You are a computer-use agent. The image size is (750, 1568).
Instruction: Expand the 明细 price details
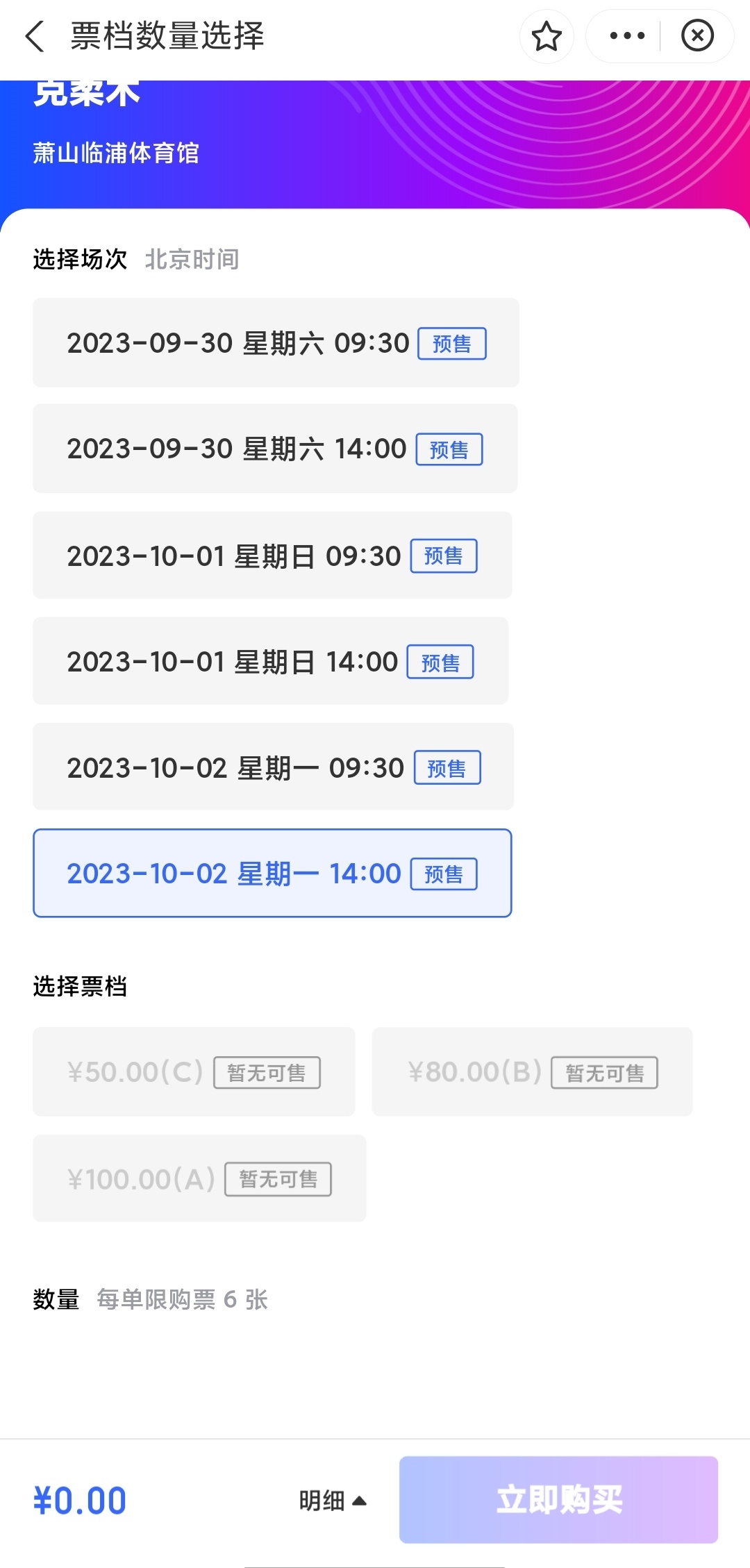tap(333, 1501)
